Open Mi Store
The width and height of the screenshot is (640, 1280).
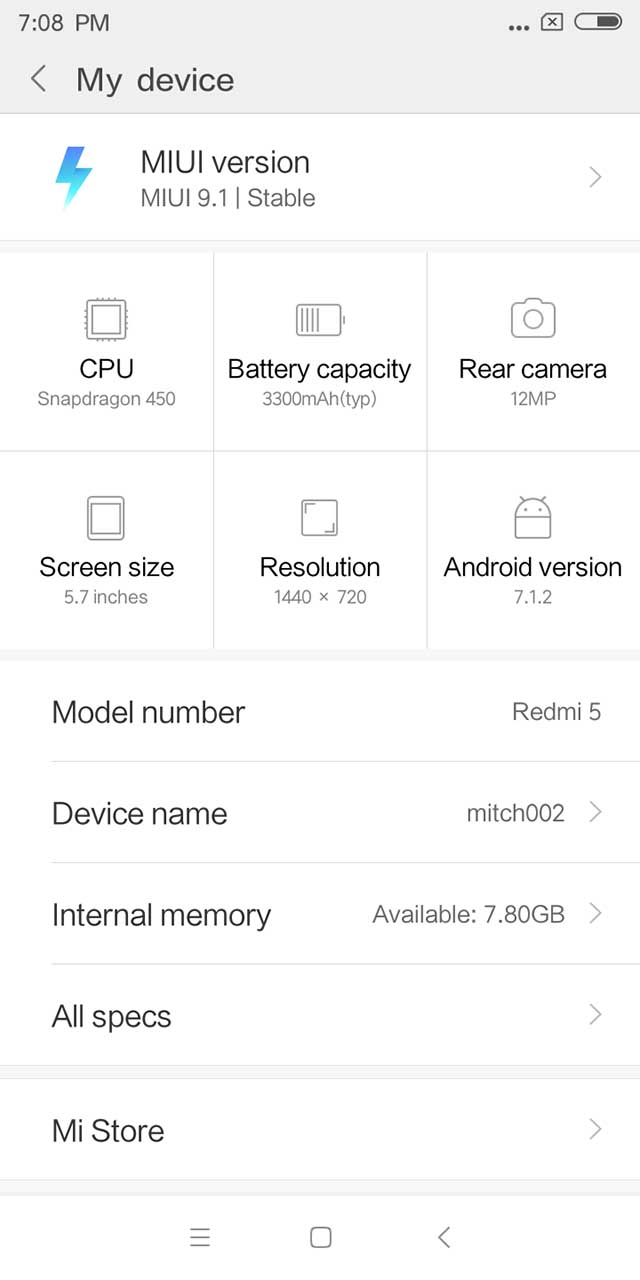pos(320,1130)
